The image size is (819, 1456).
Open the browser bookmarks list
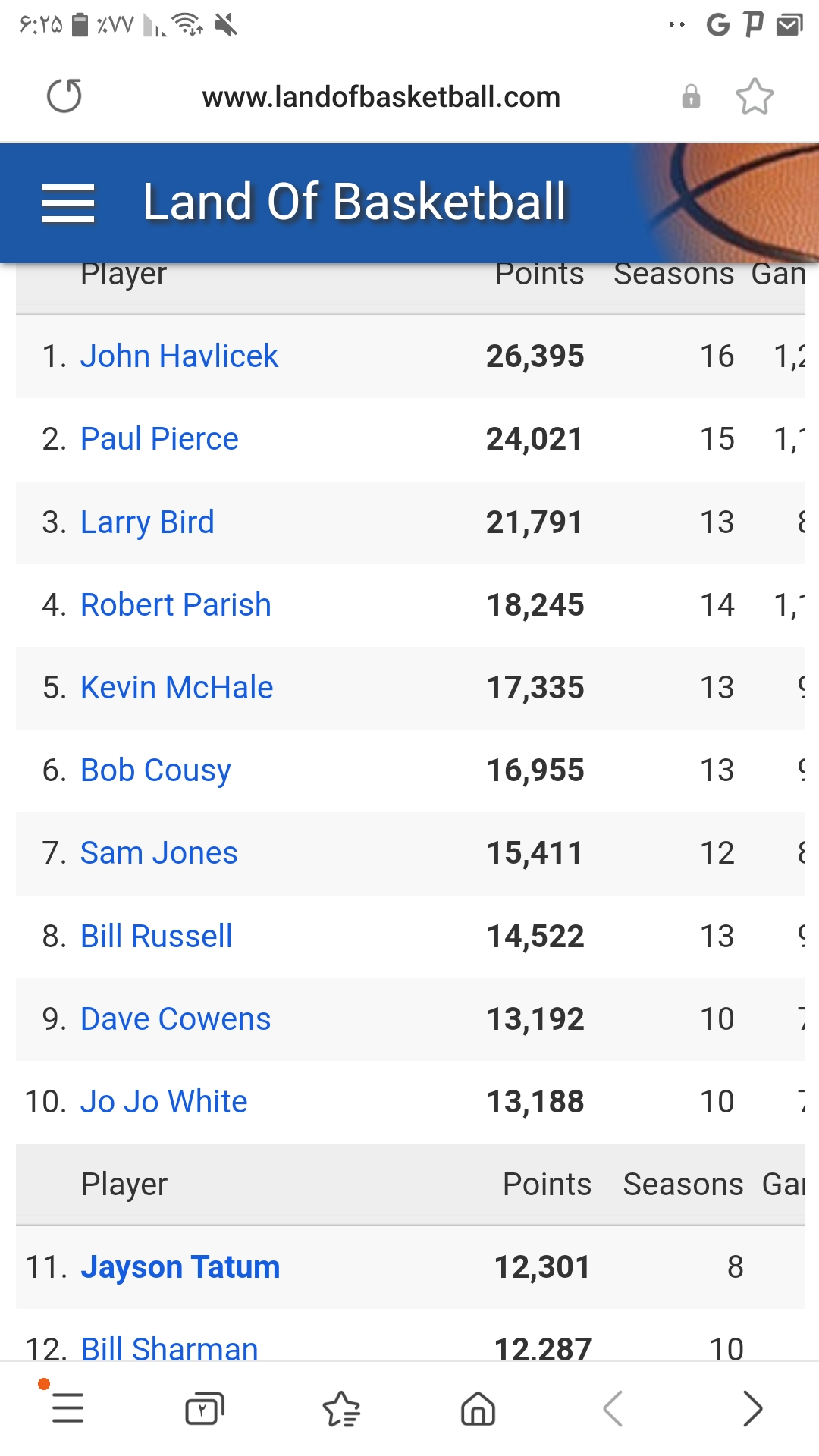point(341,1409)
